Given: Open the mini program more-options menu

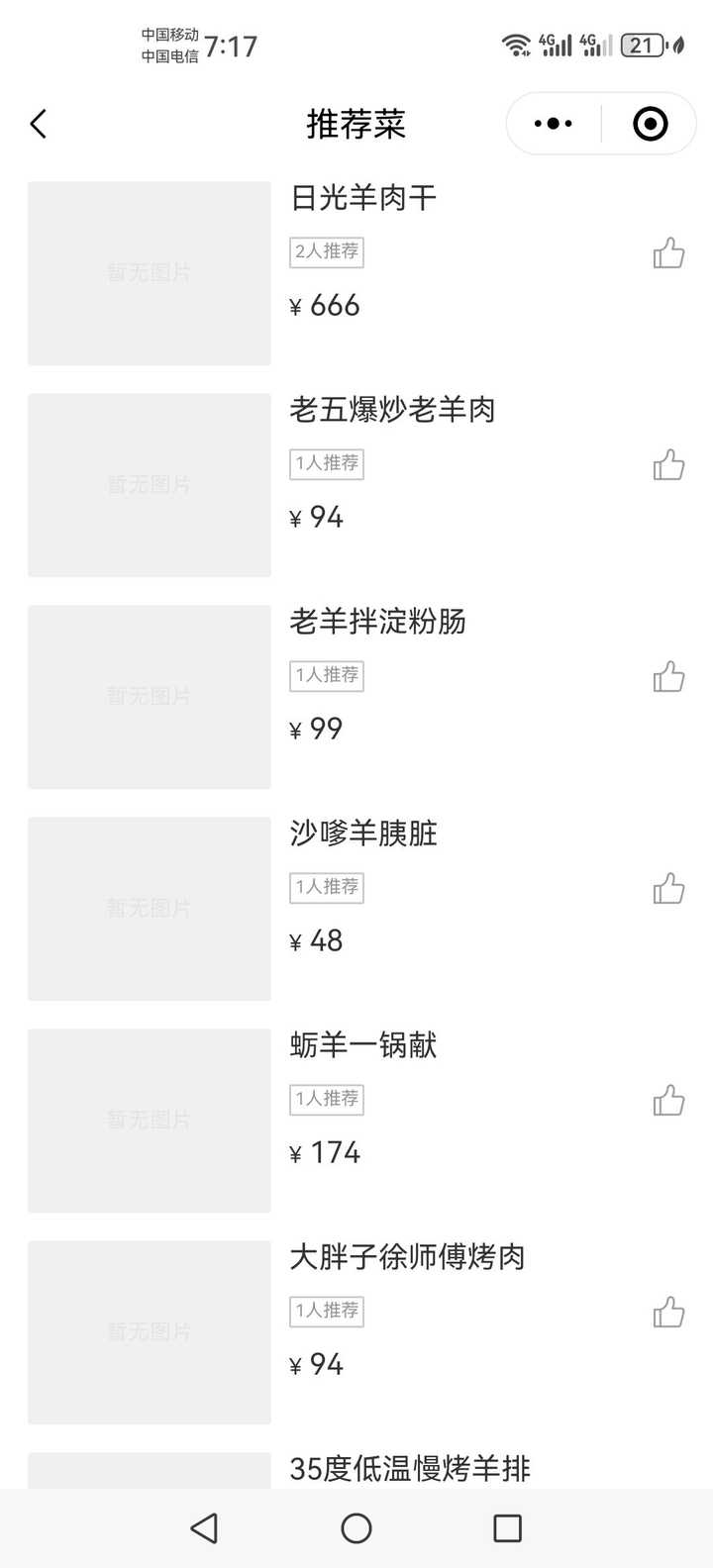Looking at the screenshot, I should [553, 124].
